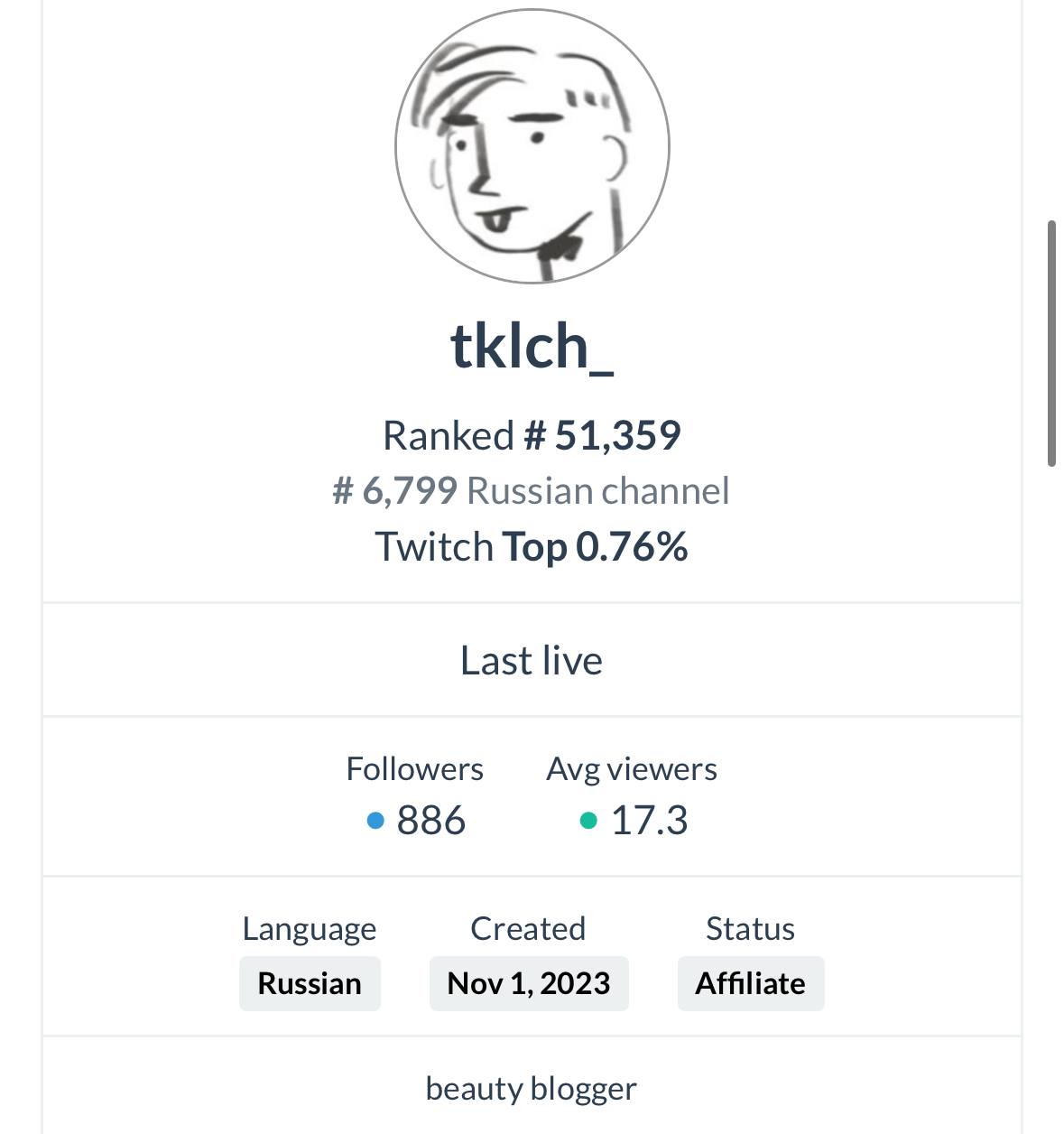
Task: Open the tklch_ channel avatar
Action: click(x=532, y=146)
